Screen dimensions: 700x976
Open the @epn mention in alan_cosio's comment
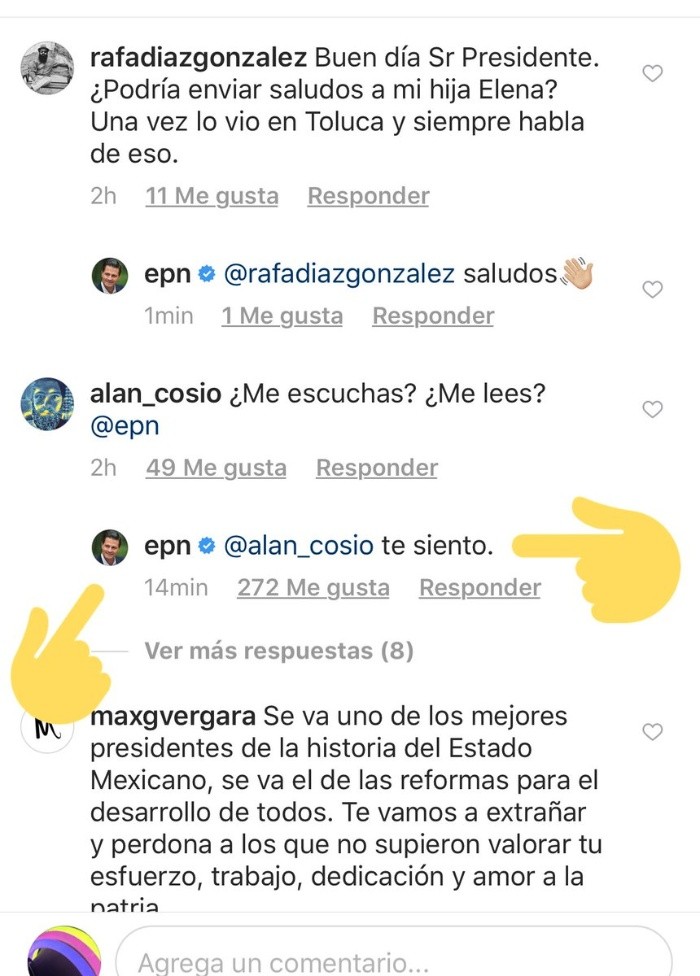(x=124, y=426)
